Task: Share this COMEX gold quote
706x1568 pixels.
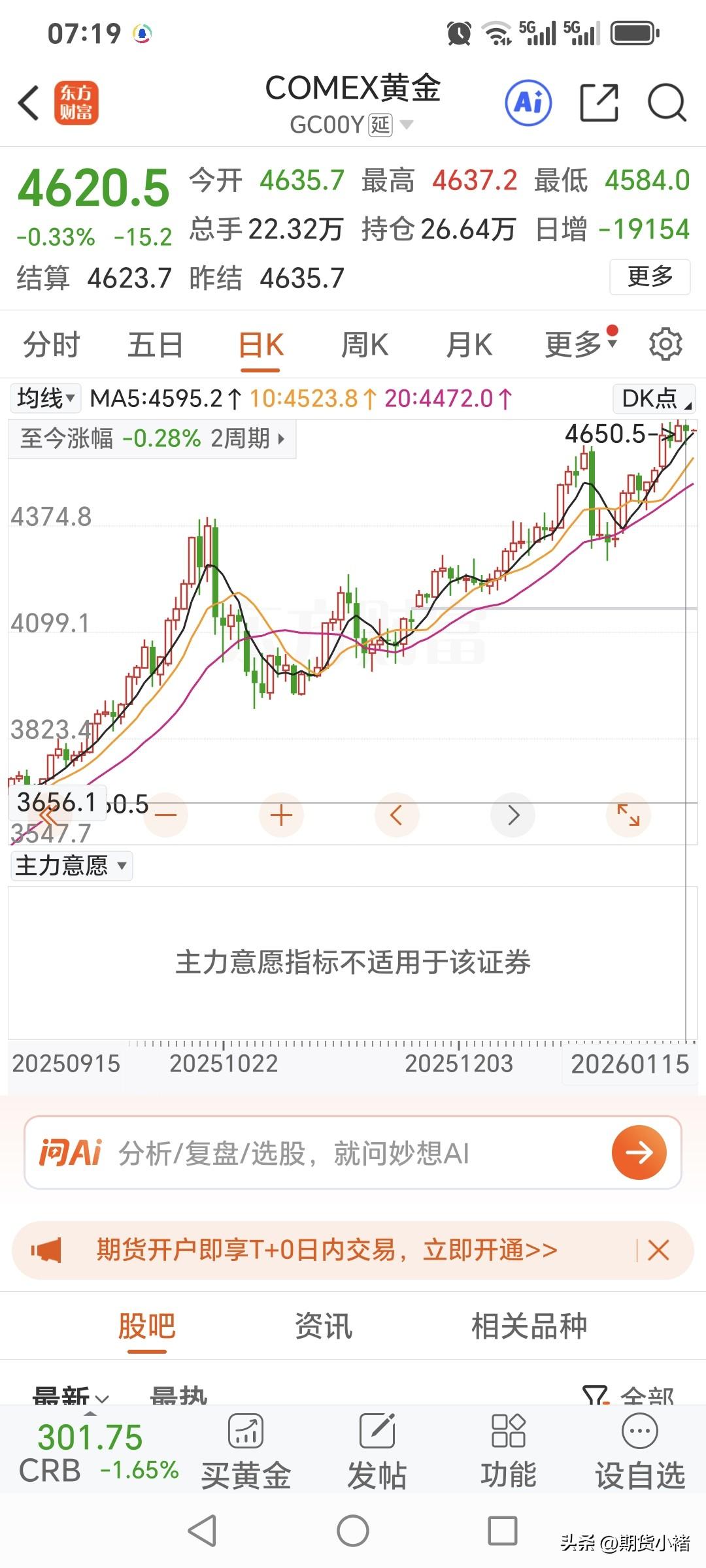Action: pyautogui.click(x=599, y=103)
